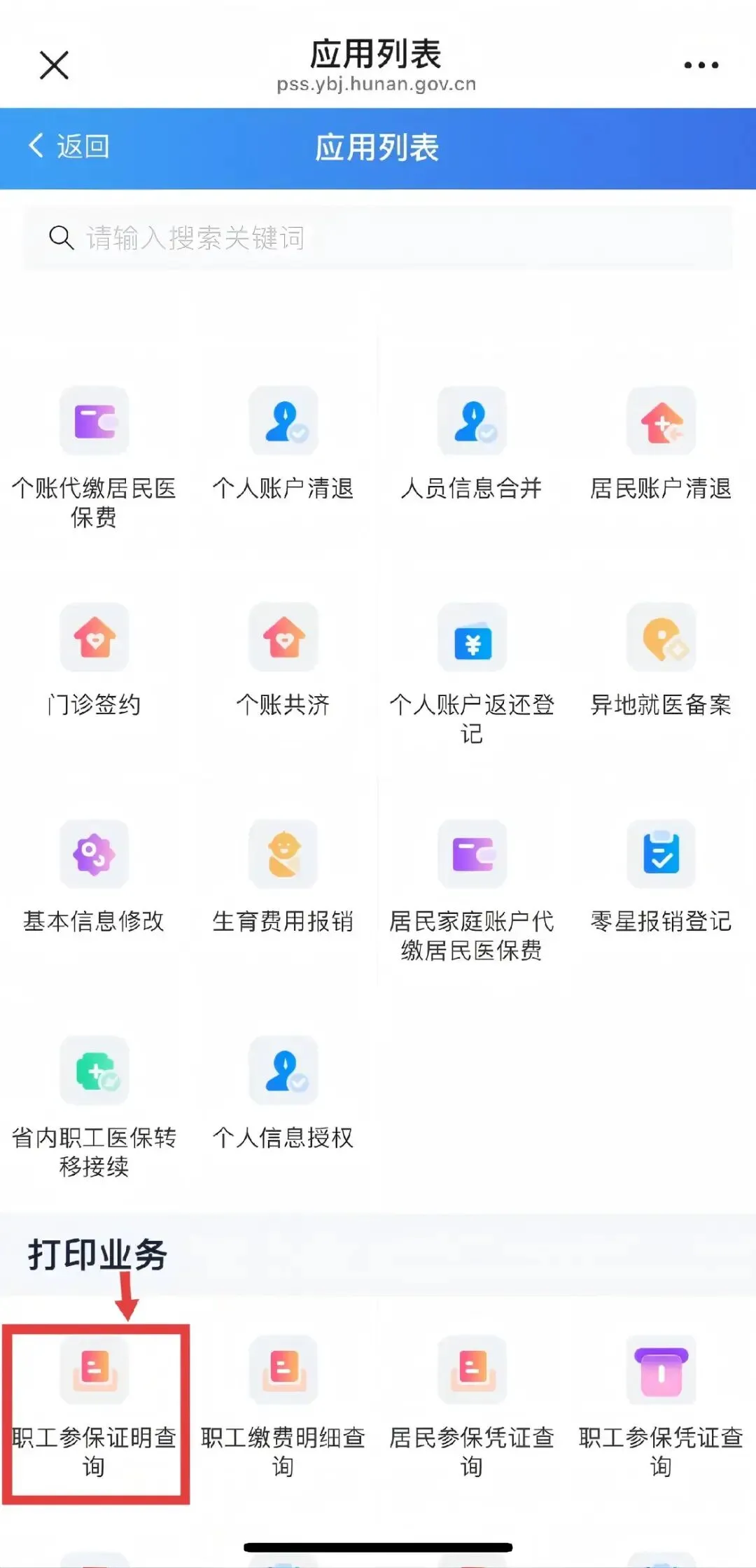The height and width of the screenshot is (1568, 756).
Task: Focus the keyword search field
Action: point(378,238)
